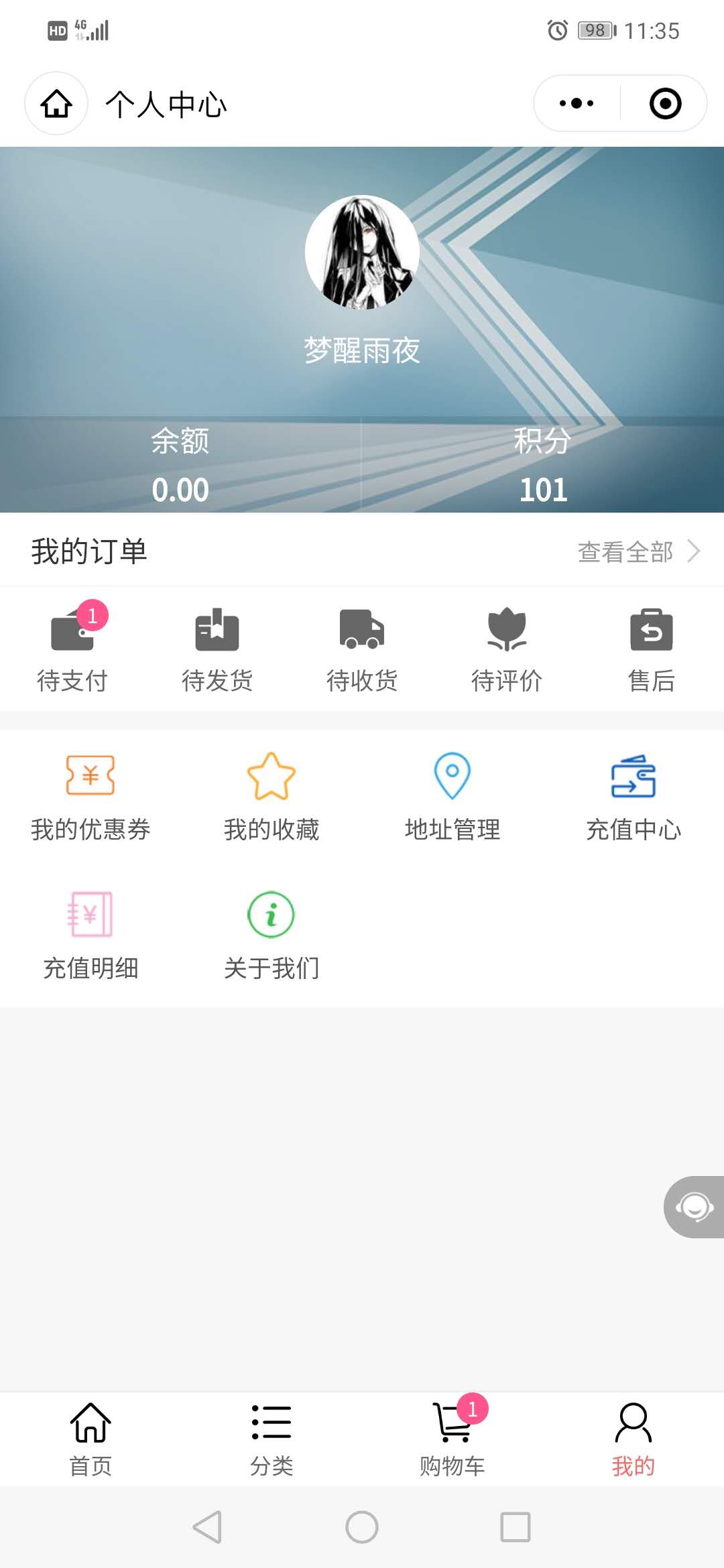The width and height of the screenshot is (724, 1568).
Task: View 我的收藏 favorites
Action: click(271, 797)
